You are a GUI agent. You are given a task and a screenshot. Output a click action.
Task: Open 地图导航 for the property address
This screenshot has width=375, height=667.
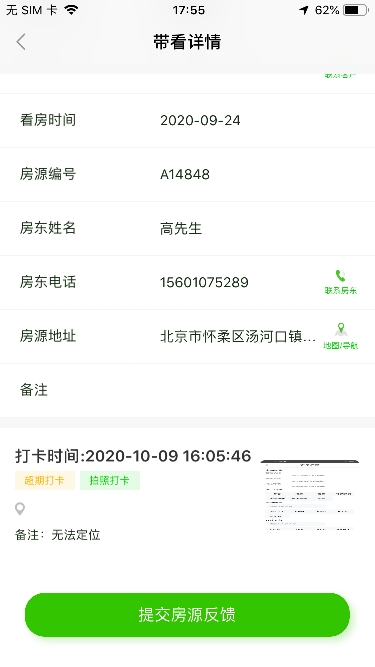click(341, 336)
